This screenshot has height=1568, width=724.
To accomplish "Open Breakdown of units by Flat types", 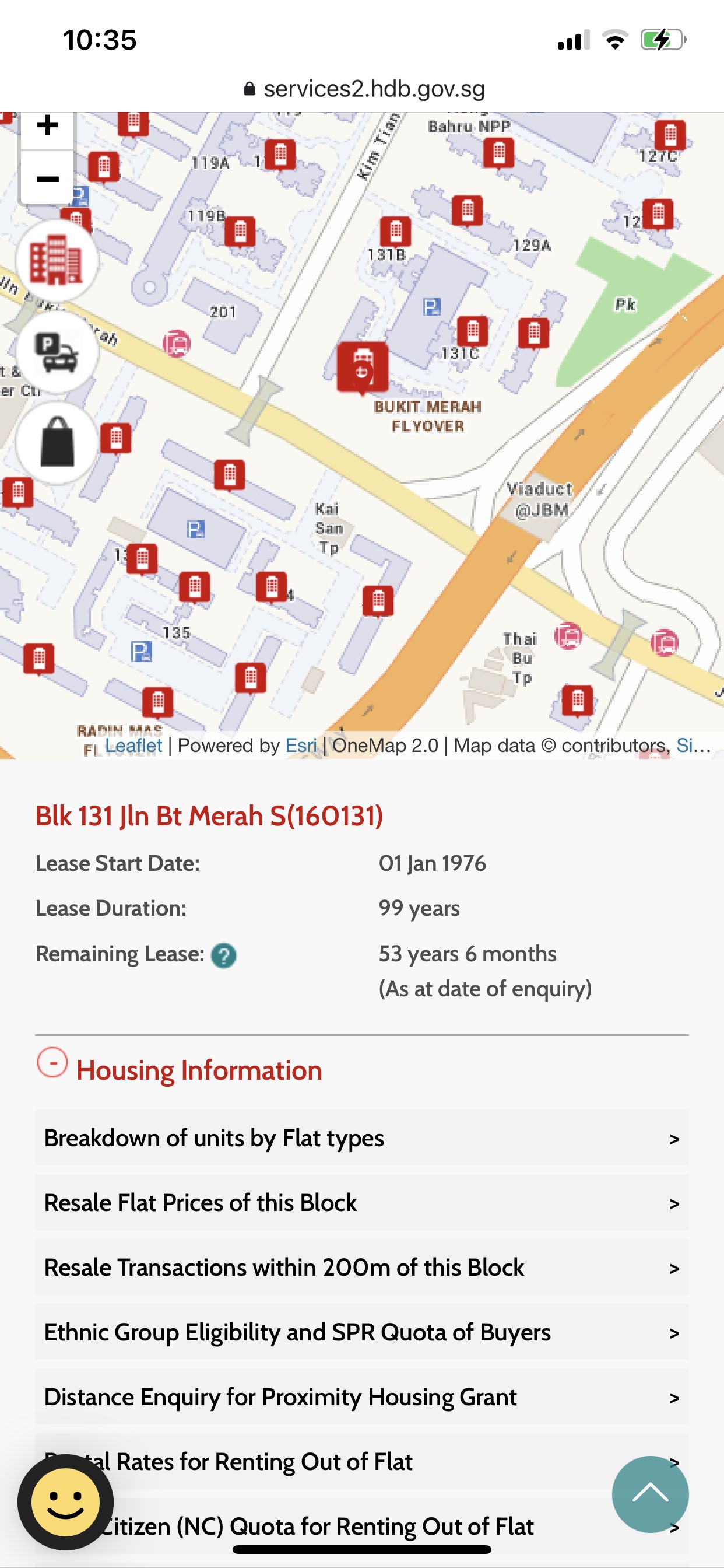I will click(x=361, y=1137).
